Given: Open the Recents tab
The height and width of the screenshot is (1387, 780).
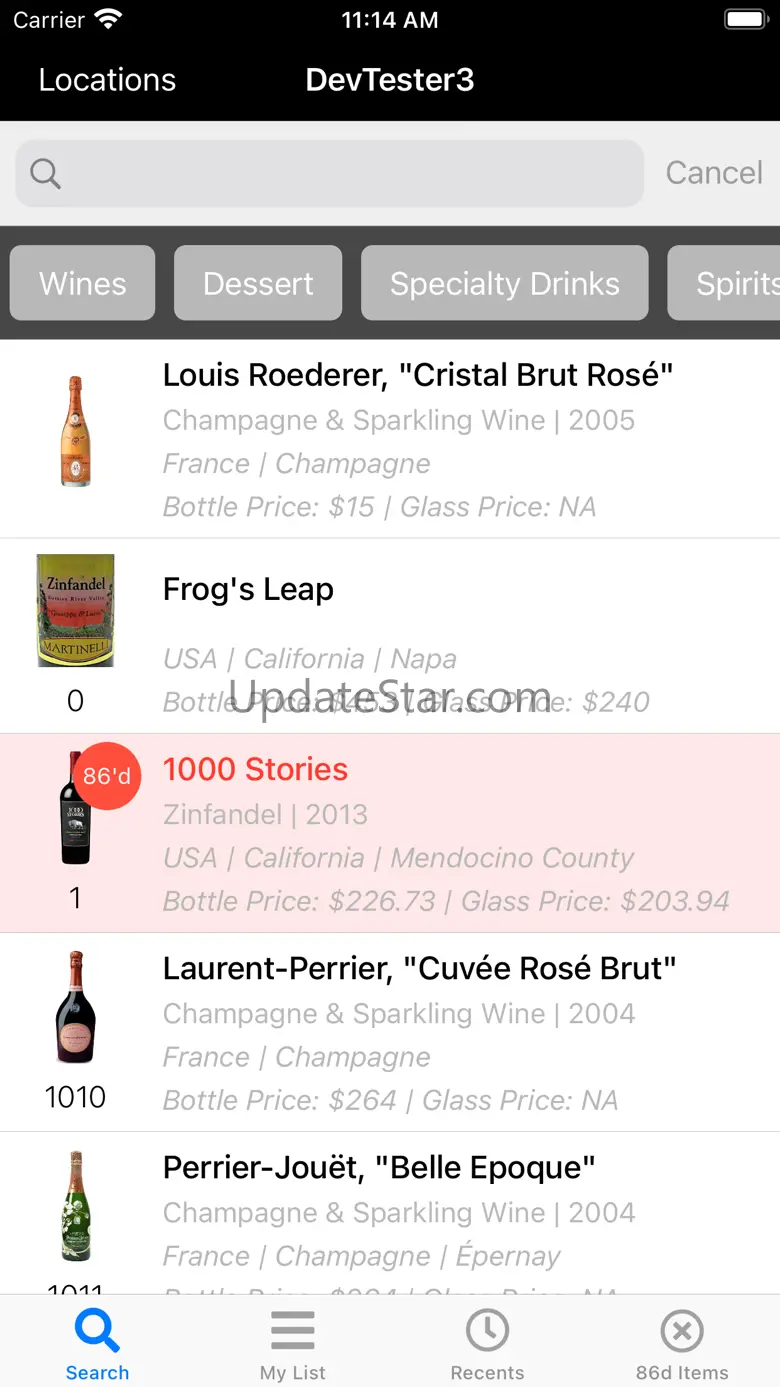Looking at the screenshot, I should [x=487, y=1345].
